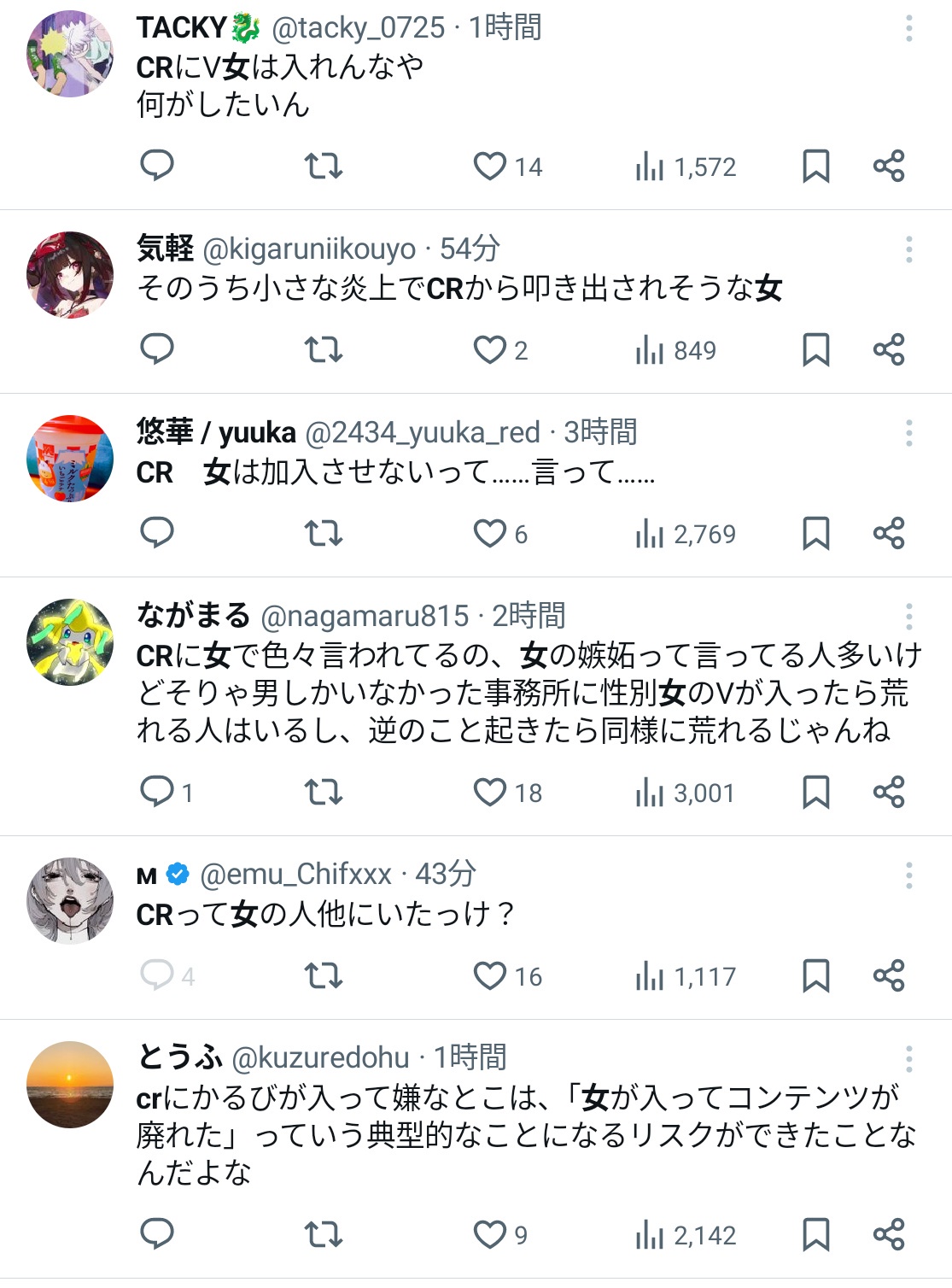Image resolution: width=952 pixels, height=1288 pixels.
Task: Share とうふ's tweet
Action: [x=889, y=1234]
